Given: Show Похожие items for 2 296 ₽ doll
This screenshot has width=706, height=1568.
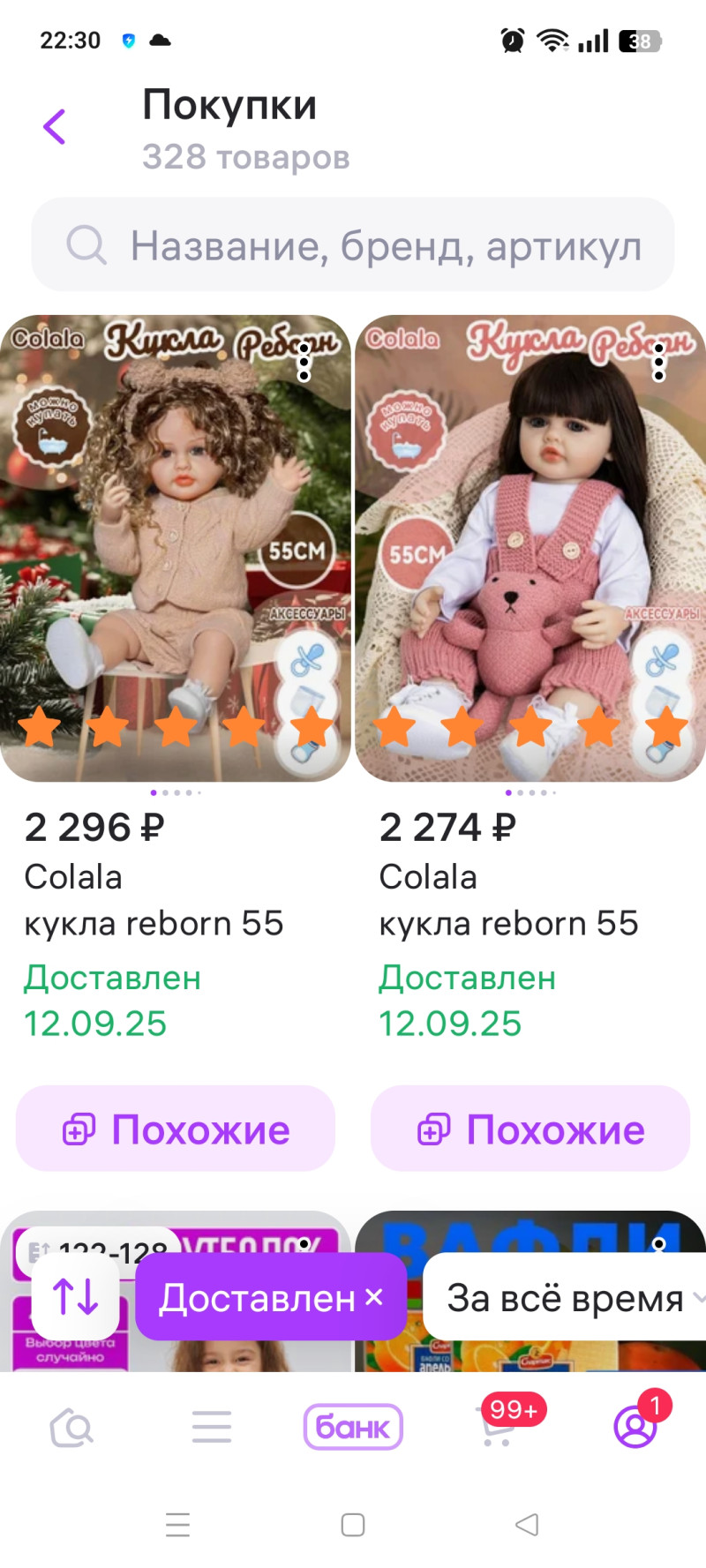Looking at the screenshot, I should [176, 1129].
